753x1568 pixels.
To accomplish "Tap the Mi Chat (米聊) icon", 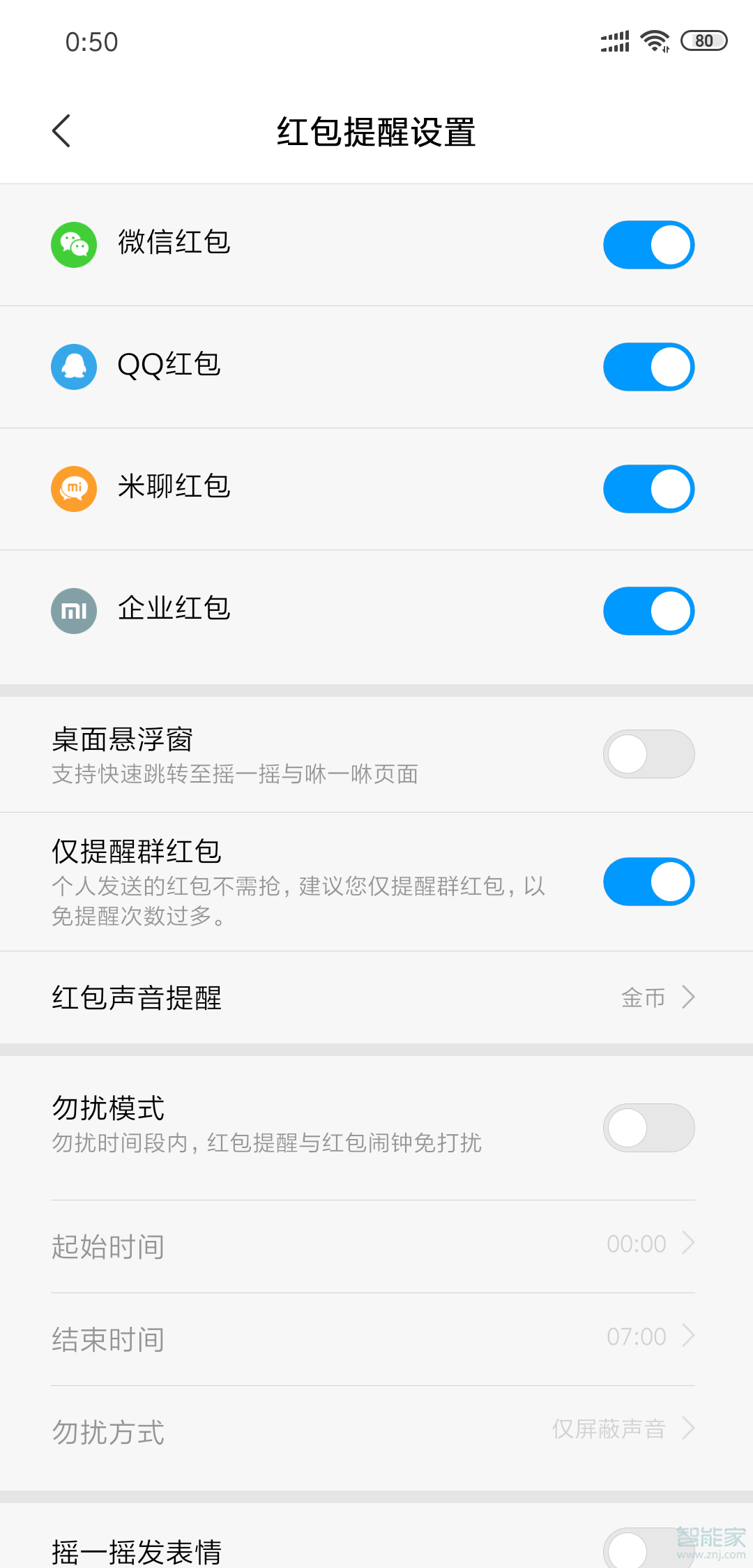I will [73, 488].
